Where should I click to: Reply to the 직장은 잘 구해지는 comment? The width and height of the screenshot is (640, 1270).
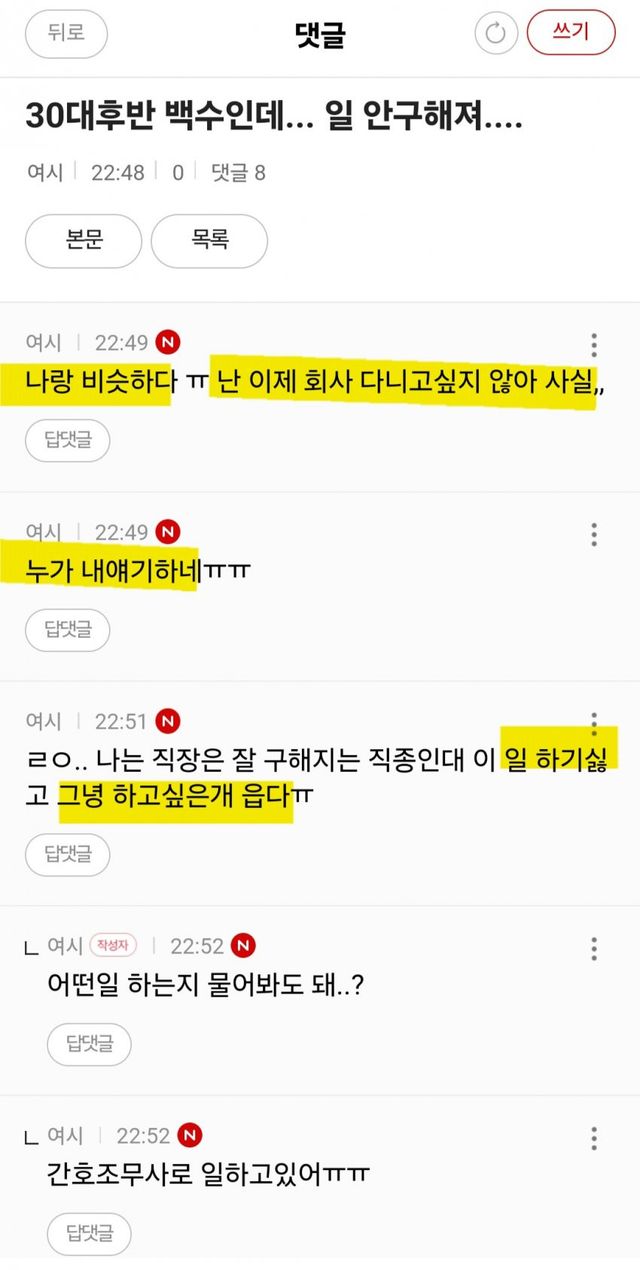point(67,854)
